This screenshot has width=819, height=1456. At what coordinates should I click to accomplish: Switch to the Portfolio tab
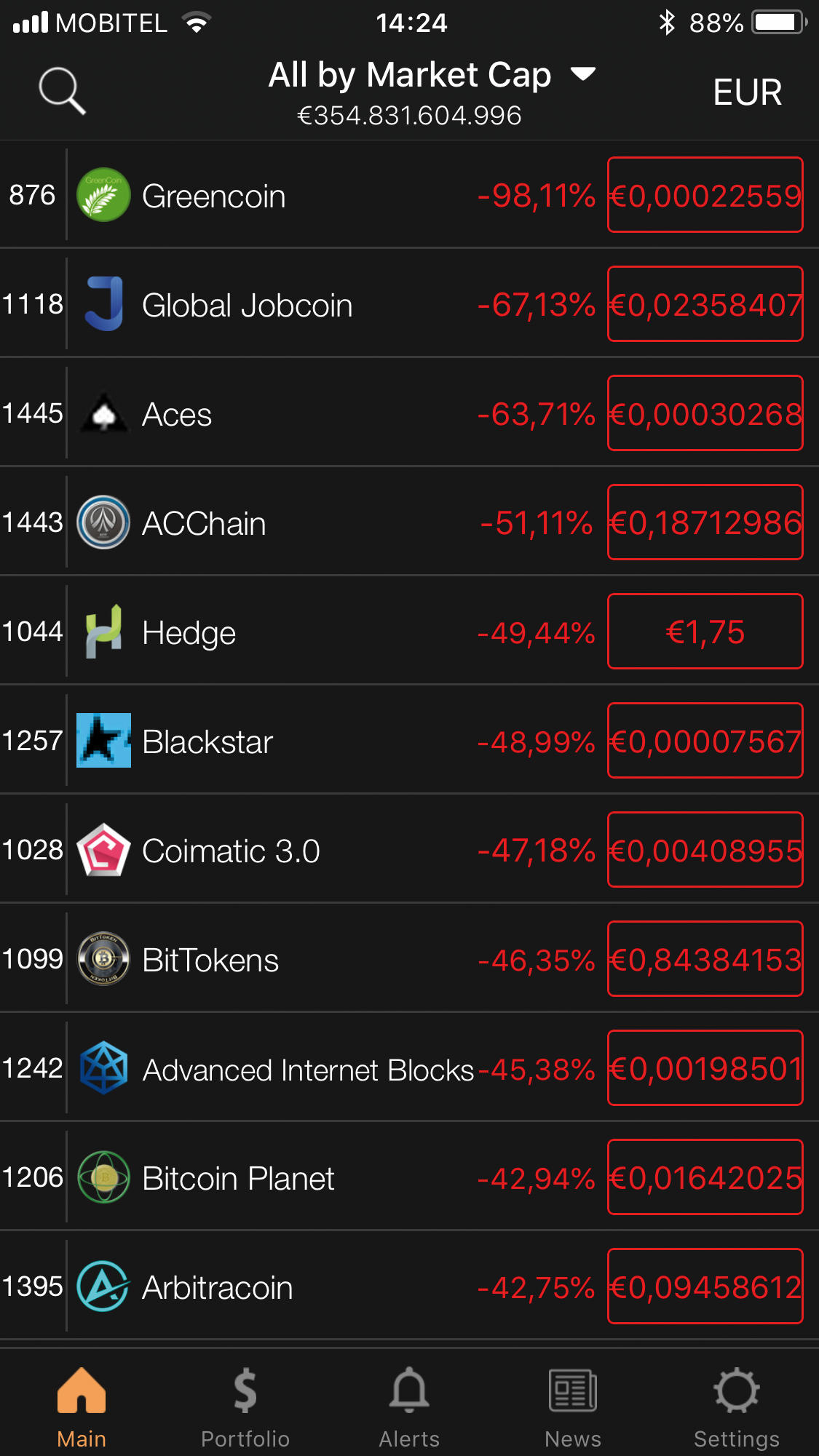245,1408
